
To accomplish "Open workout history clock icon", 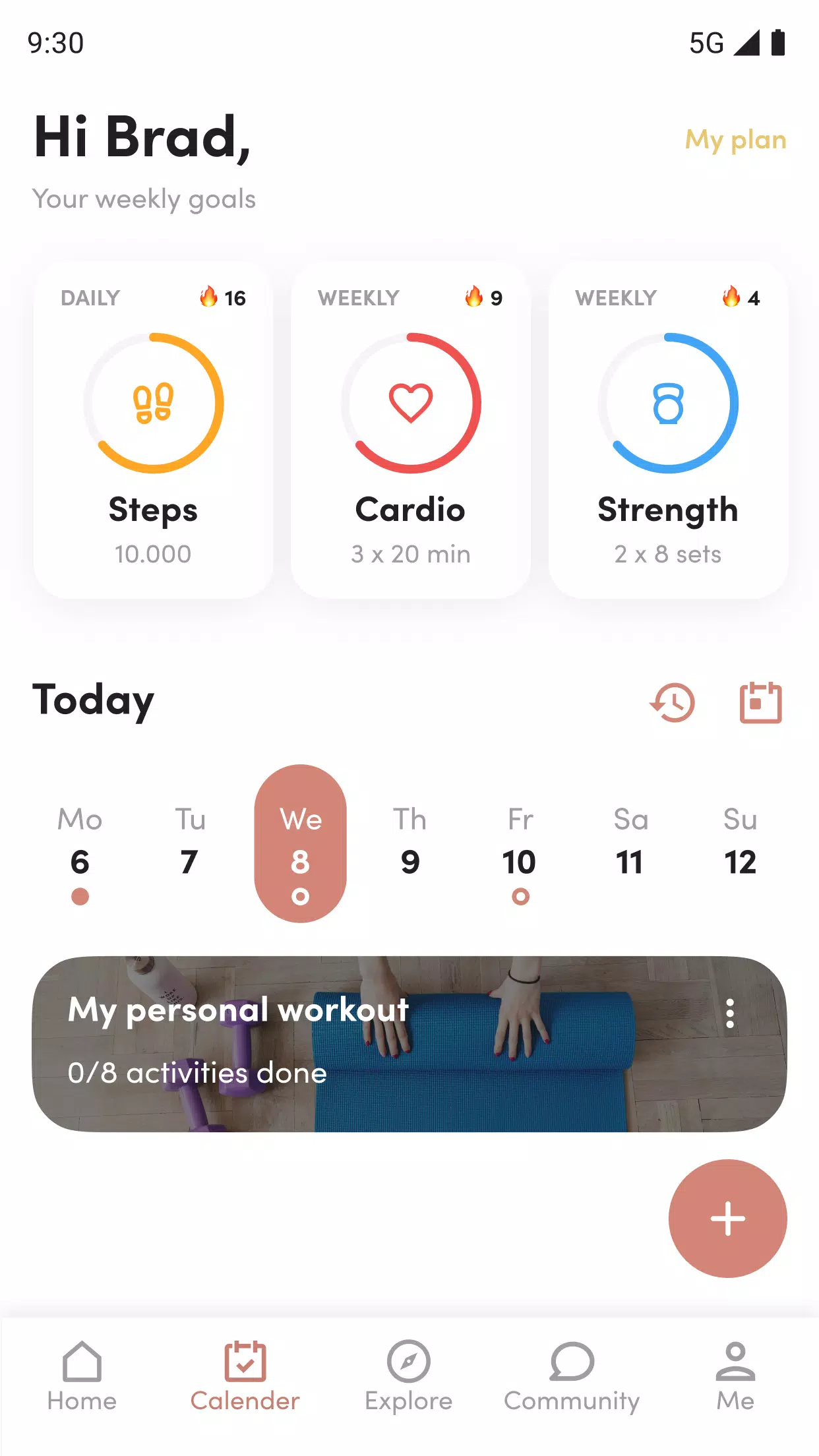I will coord(673,702).
